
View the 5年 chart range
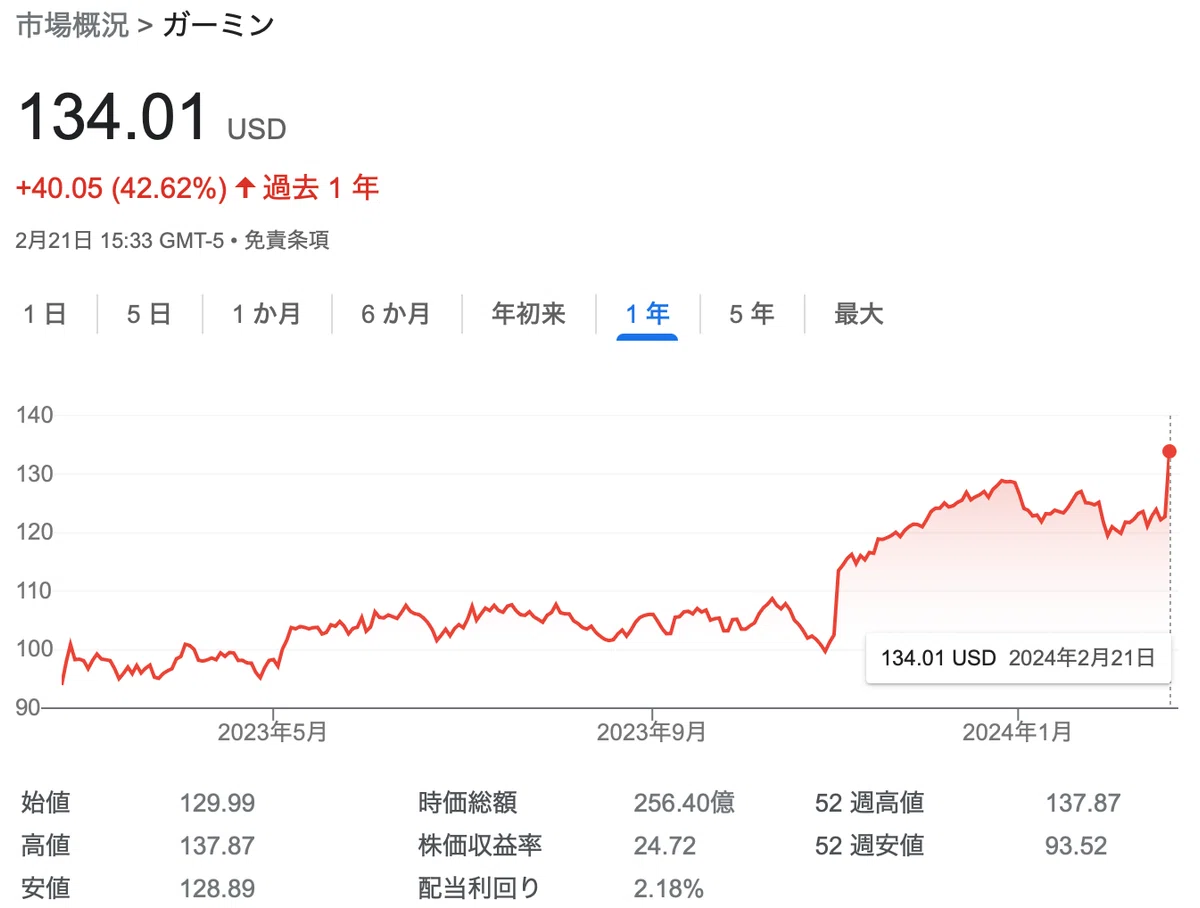(x=751, y=314)
